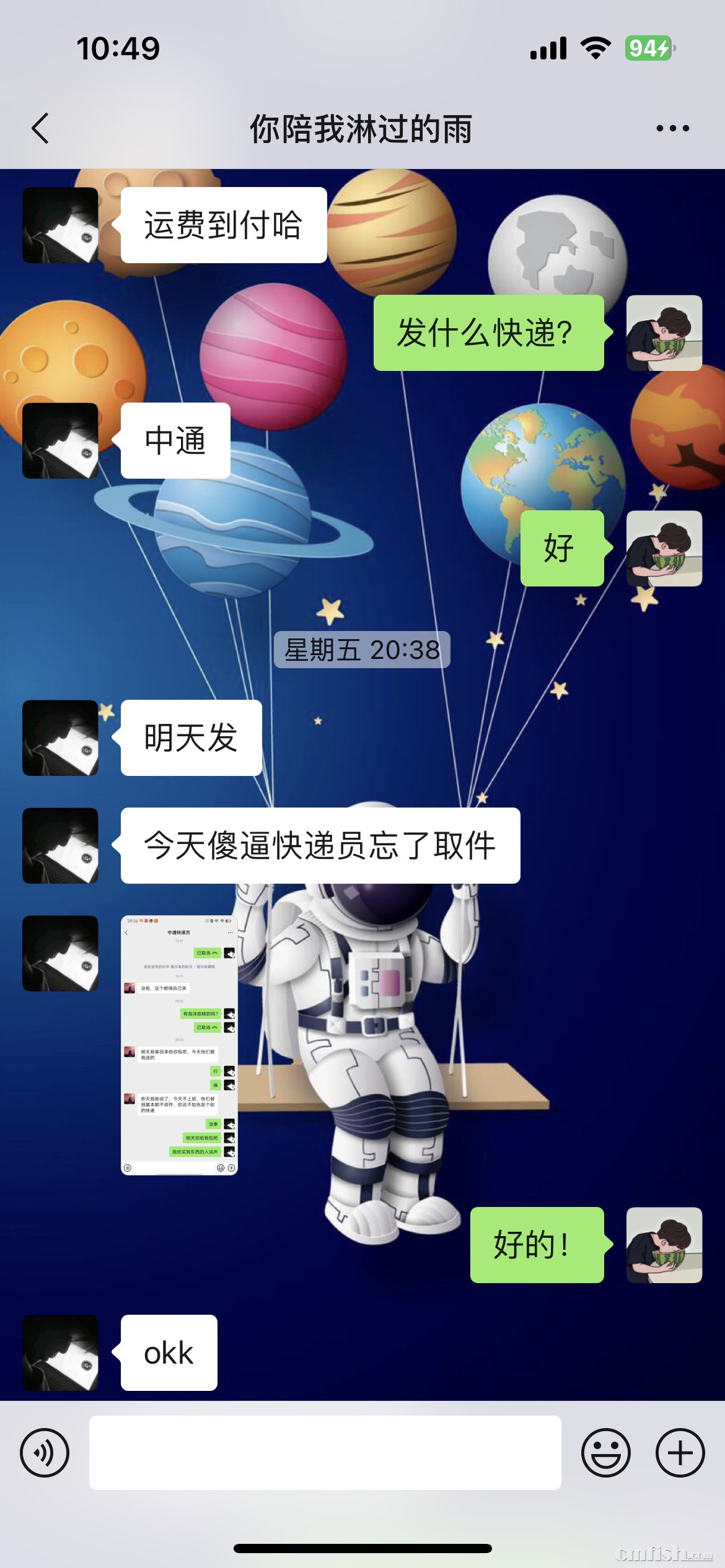725x1568 pixels.
Task: Switch to voice message input
Action: [x=45, y=1452]
